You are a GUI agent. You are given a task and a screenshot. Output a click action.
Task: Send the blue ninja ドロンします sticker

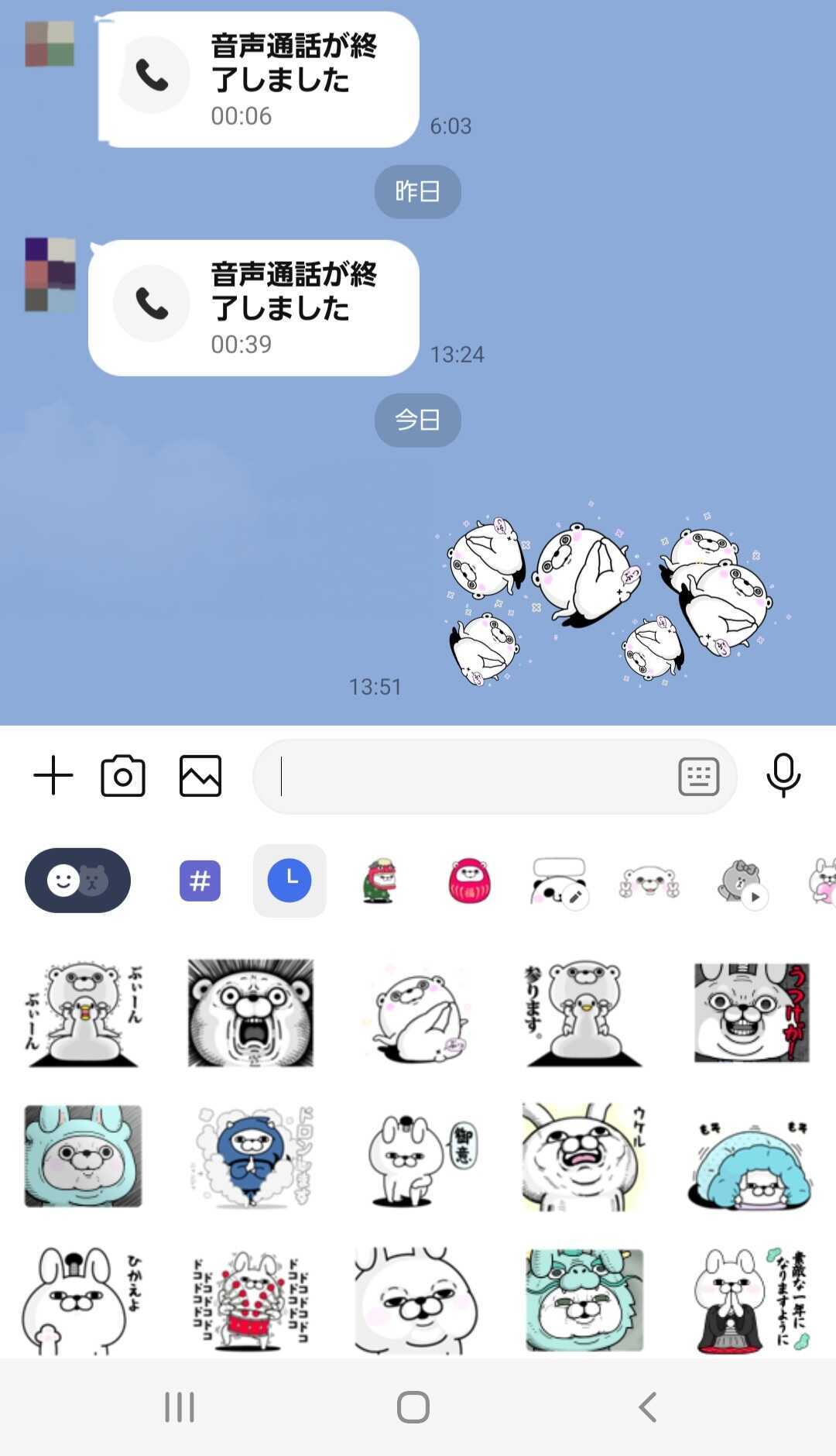click(x=251, y=1157)
